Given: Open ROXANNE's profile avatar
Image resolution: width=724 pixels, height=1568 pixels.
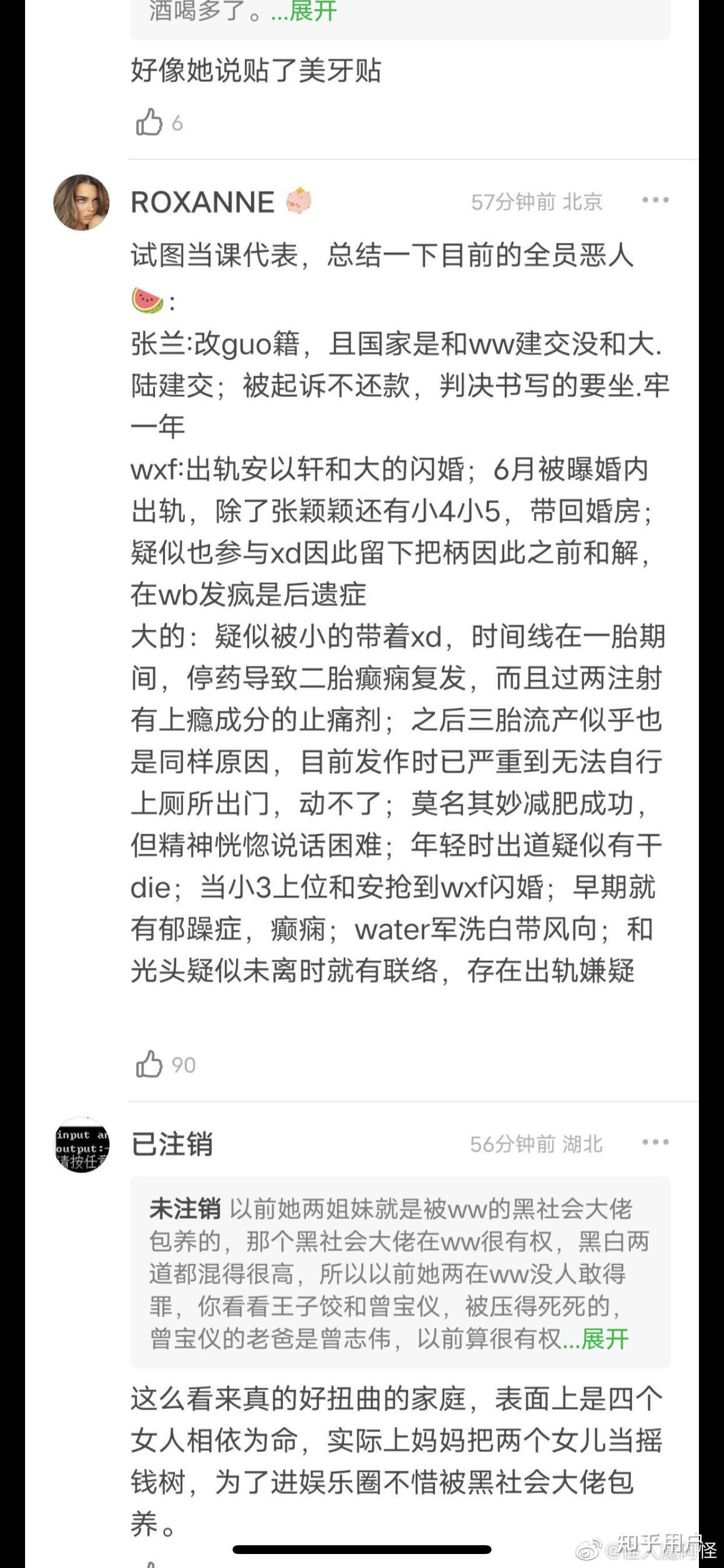Looking at the screenshot, I should (82, 202).
